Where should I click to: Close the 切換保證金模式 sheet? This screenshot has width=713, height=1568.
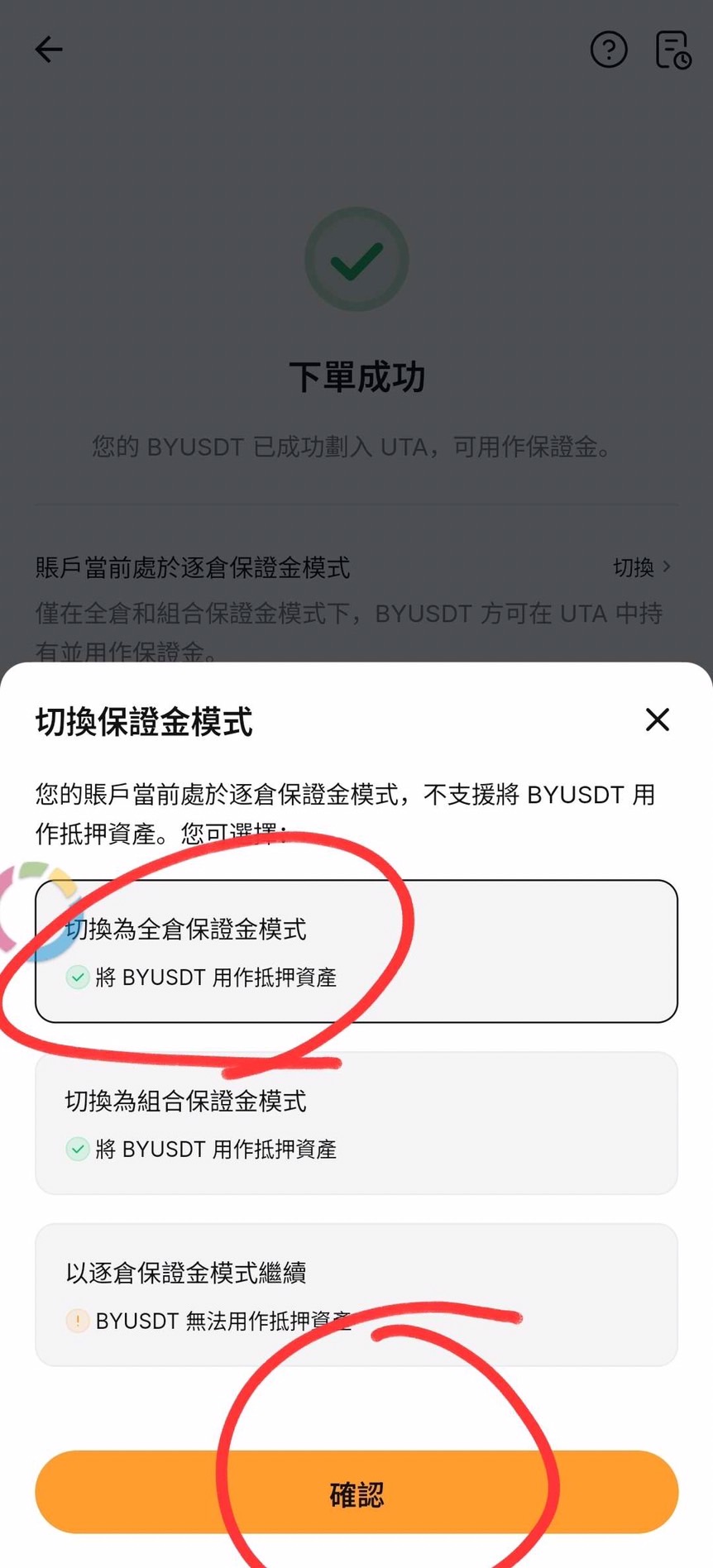point(657,719)
